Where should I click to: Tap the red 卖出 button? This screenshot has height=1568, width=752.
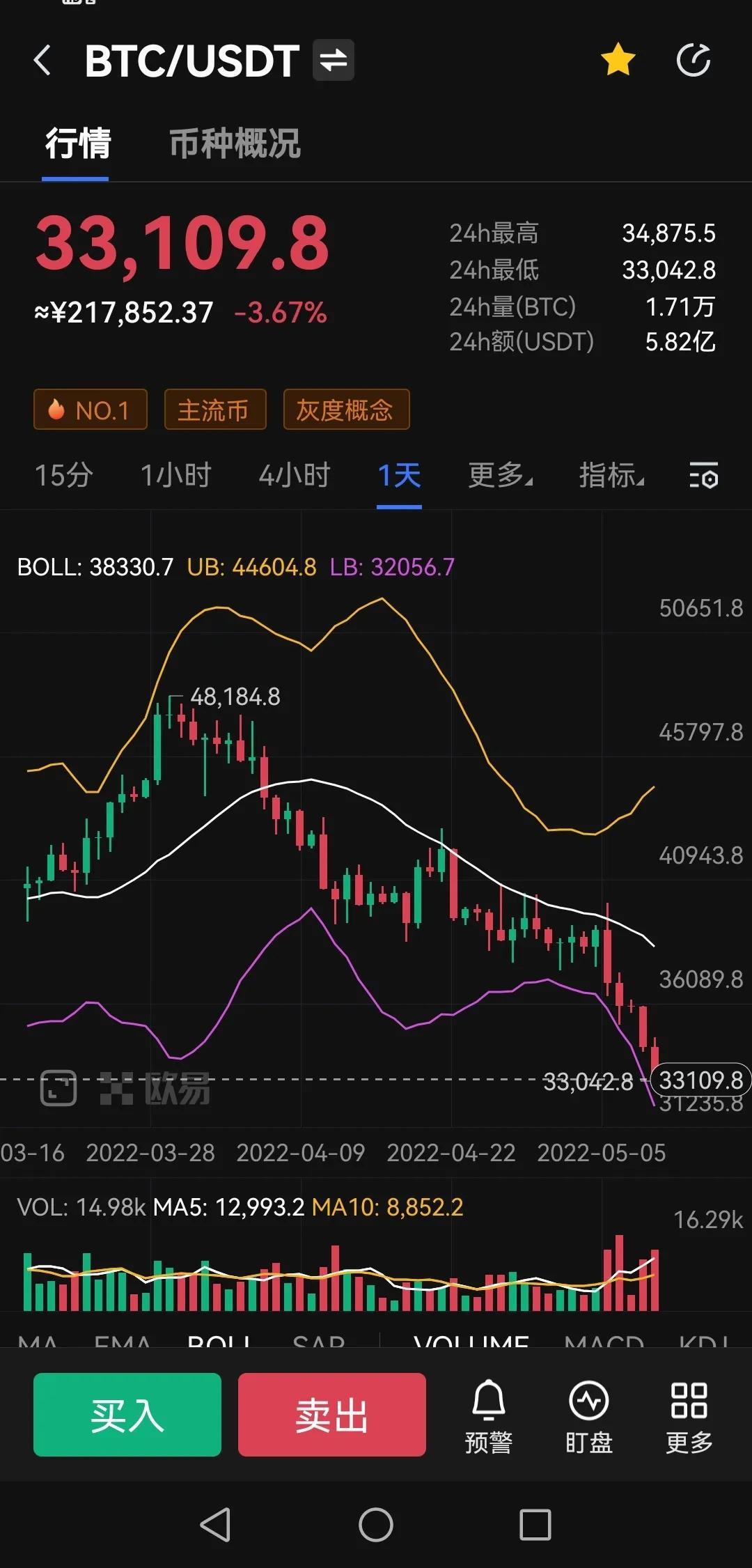pos(331,1414)
